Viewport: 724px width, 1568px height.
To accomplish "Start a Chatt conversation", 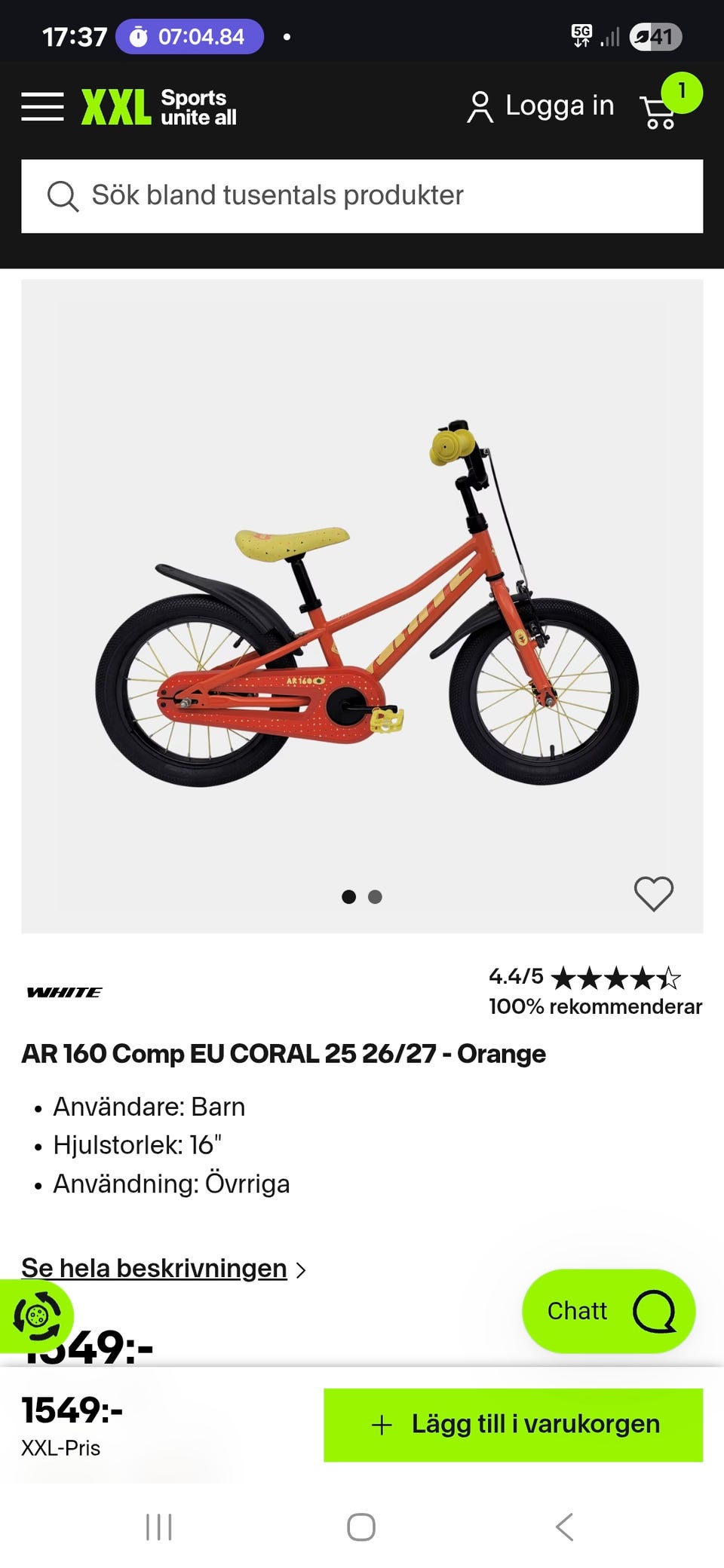I will pyautogui.click(x=609, y=1311).
